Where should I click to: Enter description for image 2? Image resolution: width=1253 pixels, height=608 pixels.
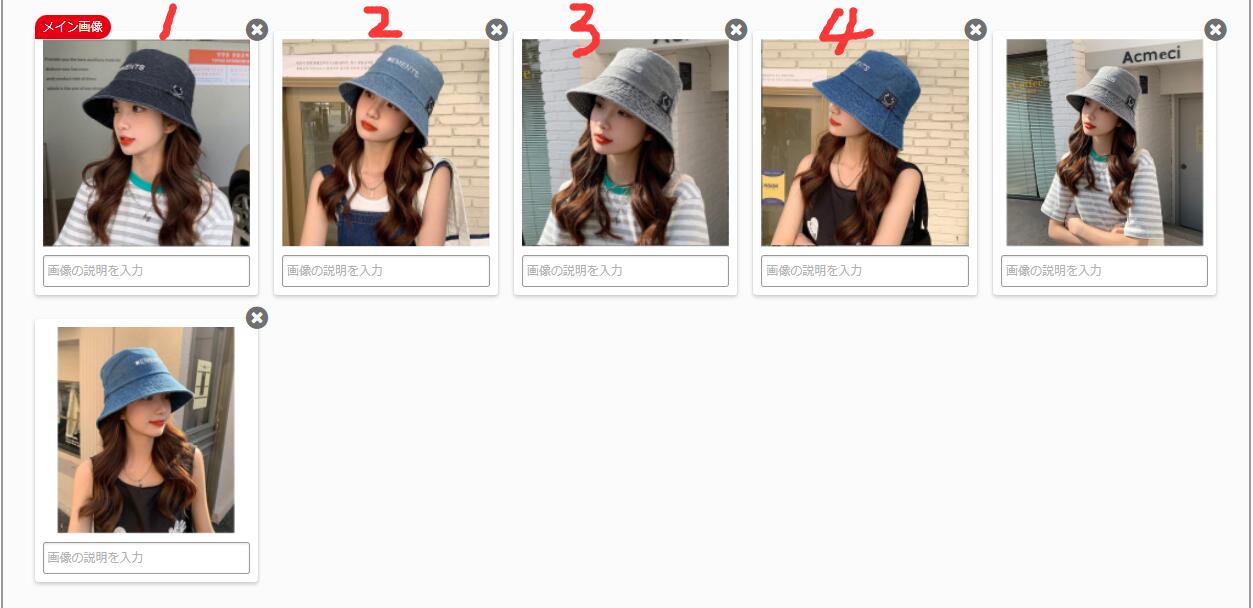click(386, 271)
